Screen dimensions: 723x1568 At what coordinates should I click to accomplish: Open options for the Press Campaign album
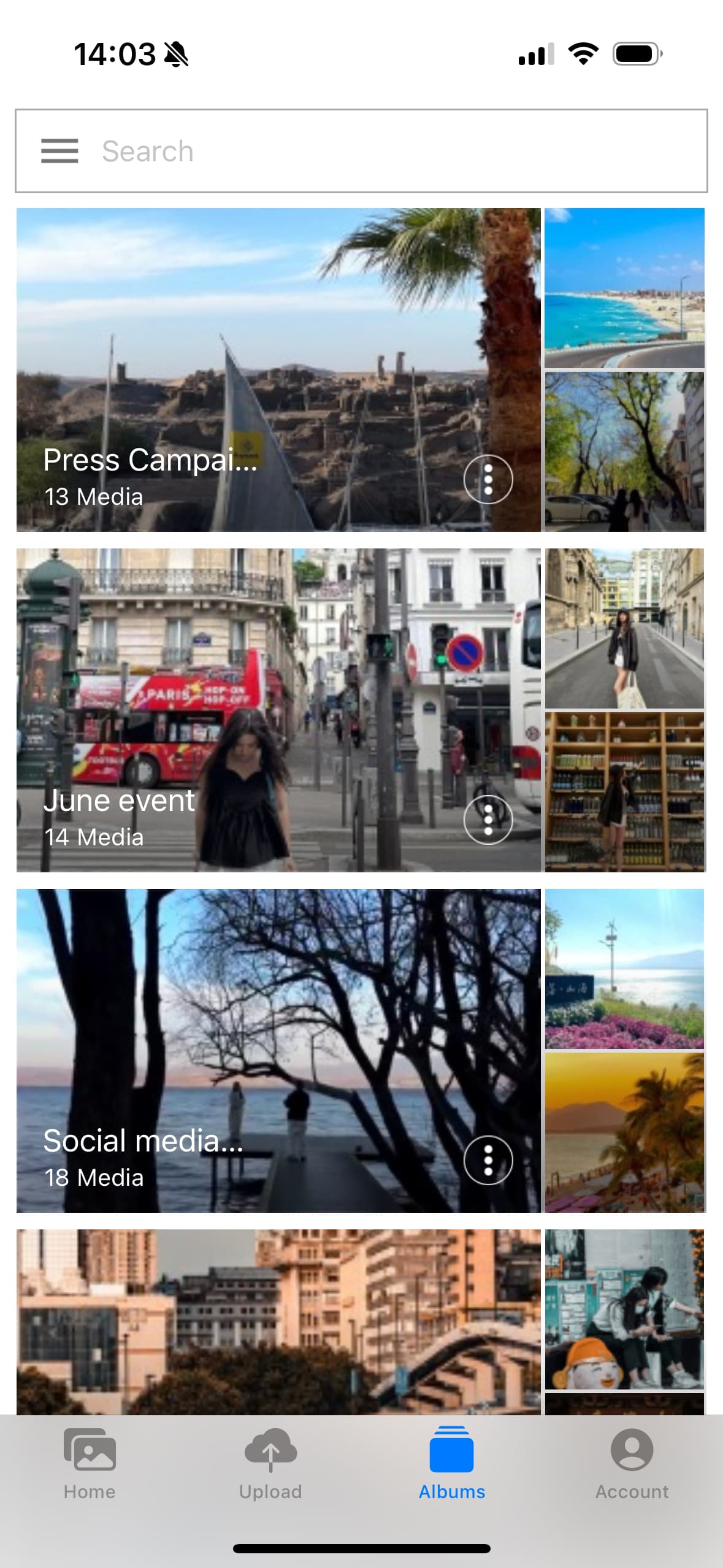coord(488,480)
